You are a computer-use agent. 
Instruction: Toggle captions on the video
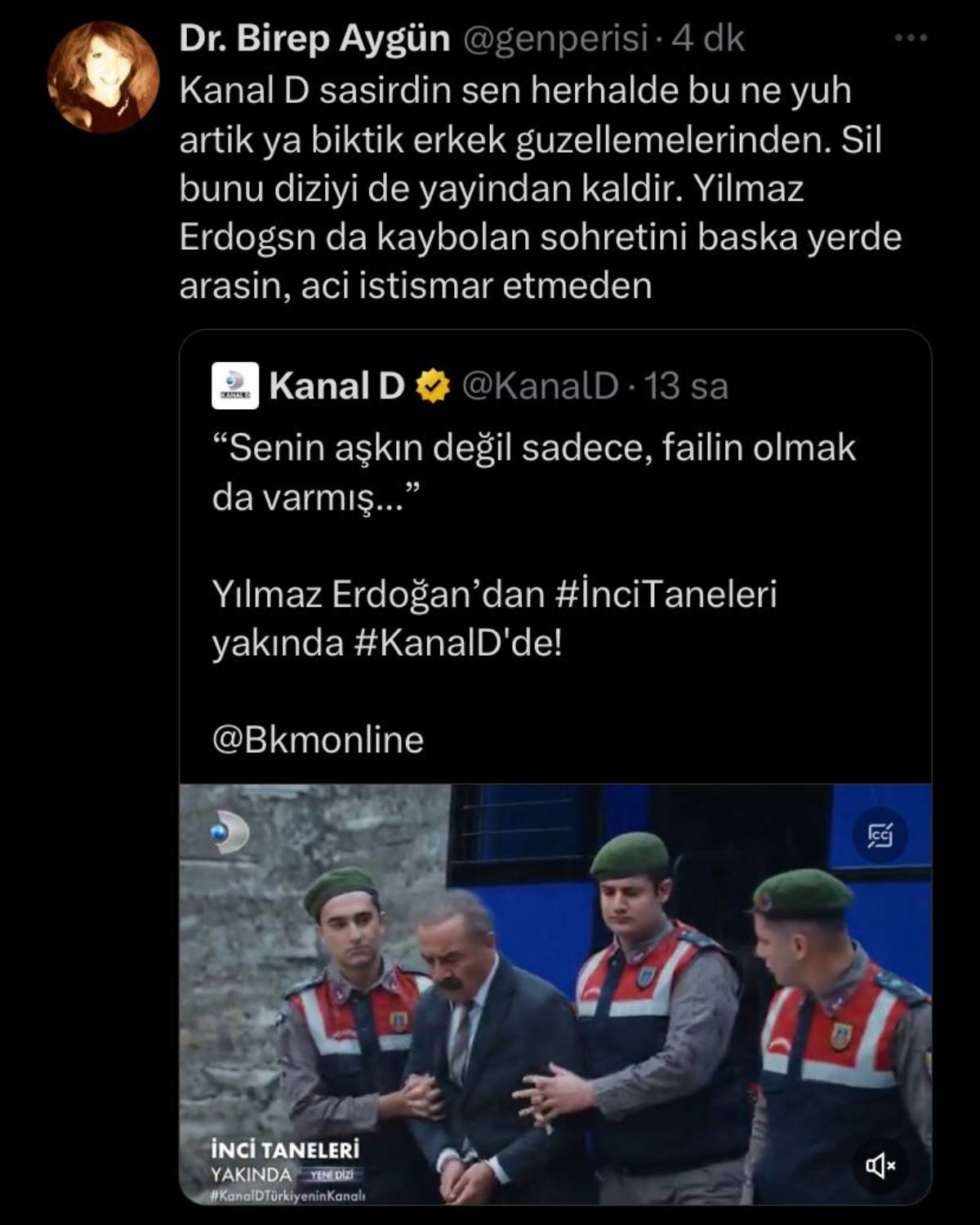880,835
